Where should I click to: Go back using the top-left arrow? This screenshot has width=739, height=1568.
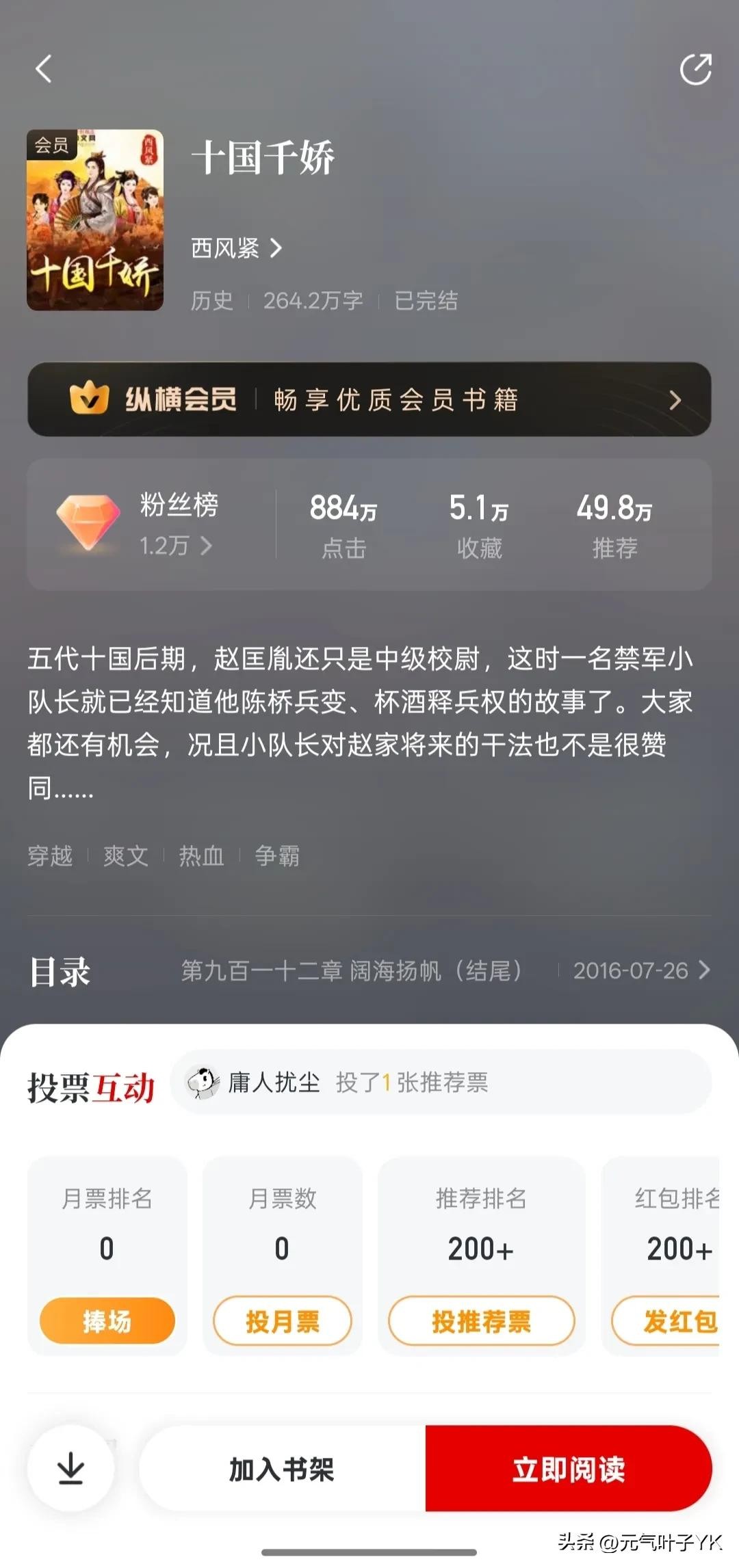tap(44, 69)
